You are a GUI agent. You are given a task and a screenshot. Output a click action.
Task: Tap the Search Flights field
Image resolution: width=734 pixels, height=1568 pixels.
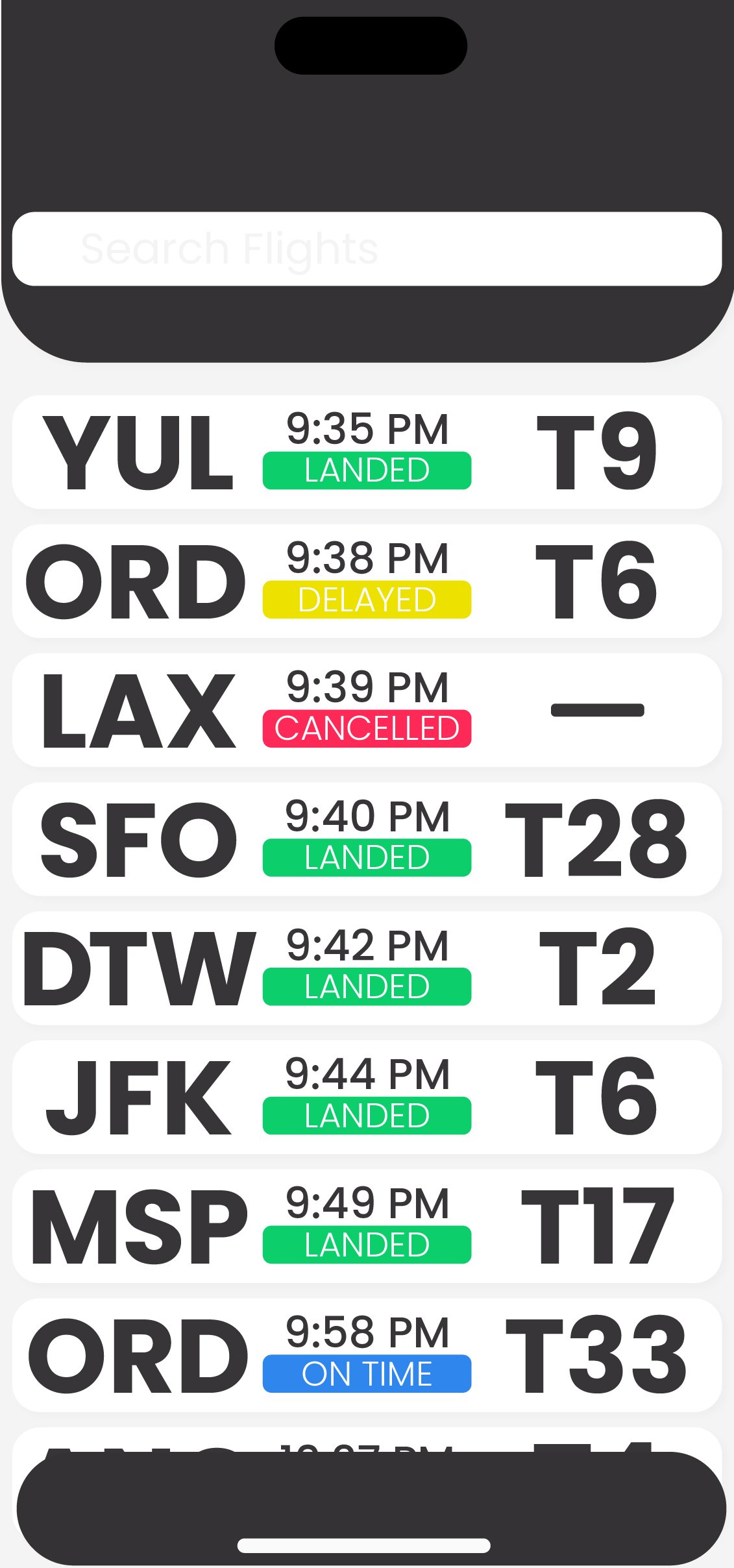[367, 249]
